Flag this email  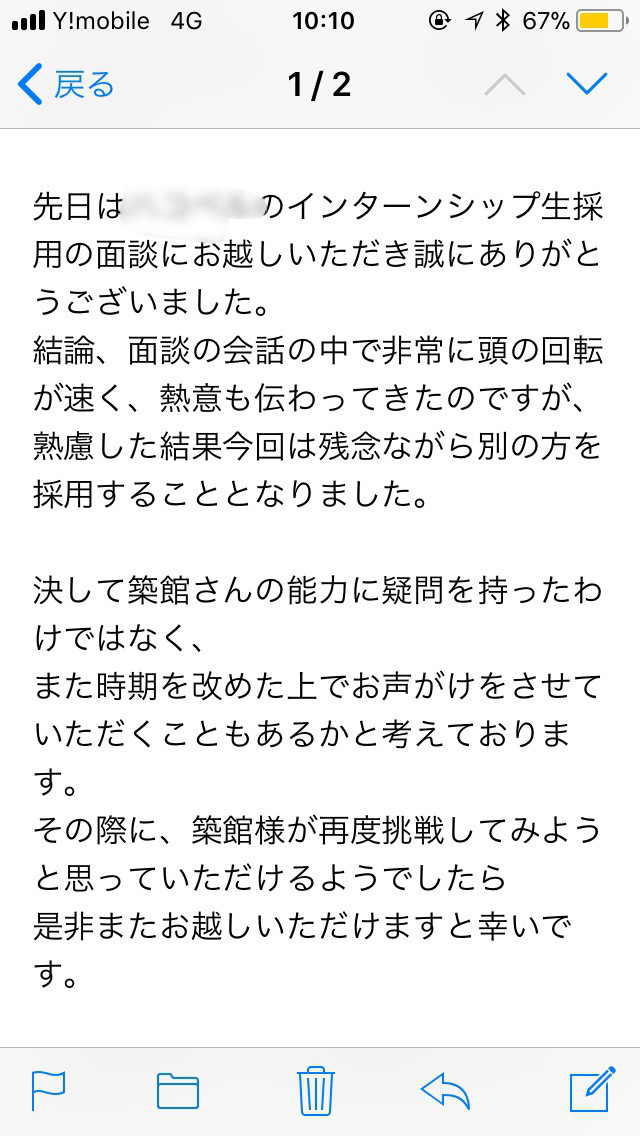49,1090
